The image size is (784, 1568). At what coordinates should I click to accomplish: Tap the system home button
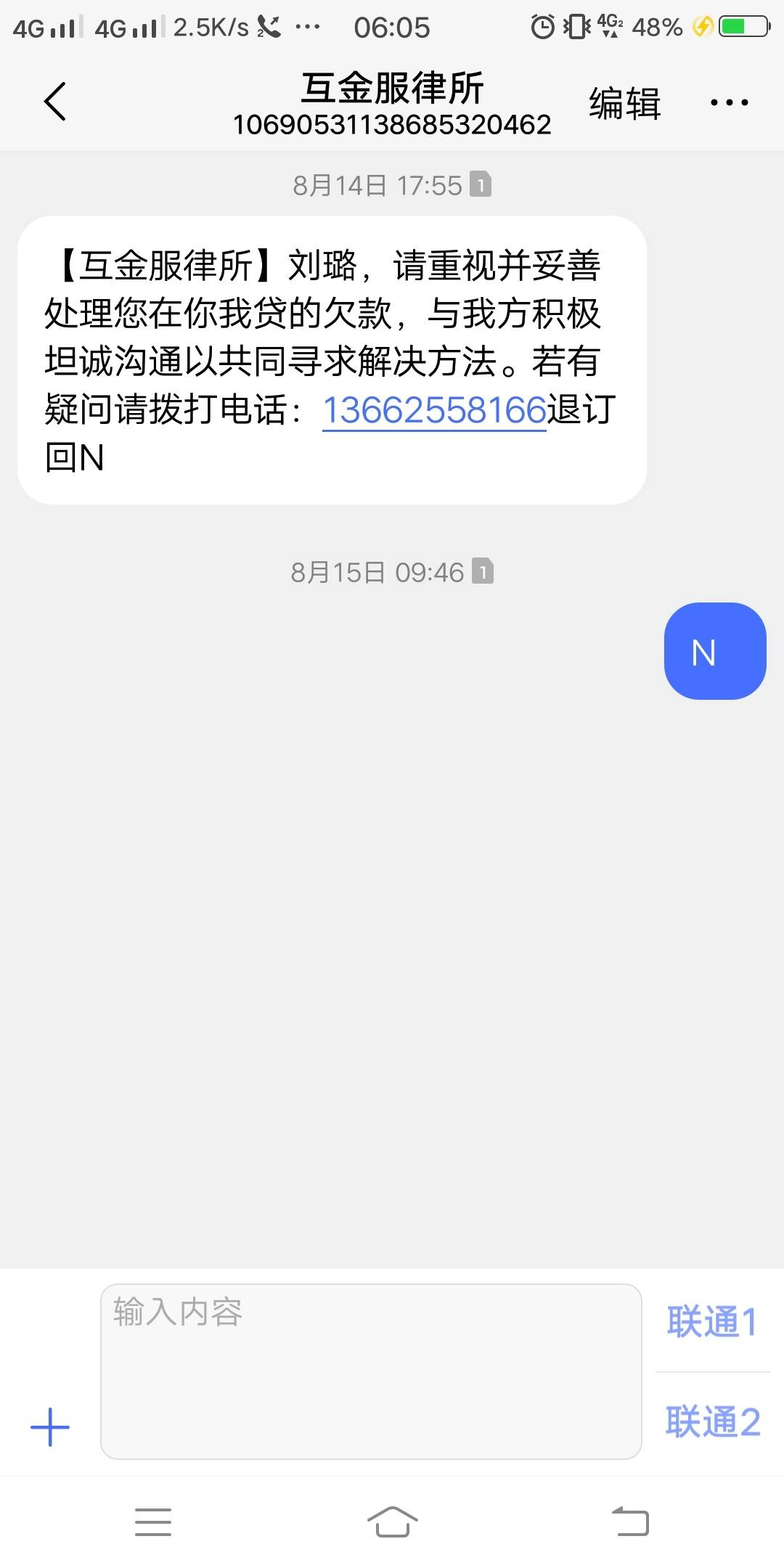click(x=392, y=1522)
